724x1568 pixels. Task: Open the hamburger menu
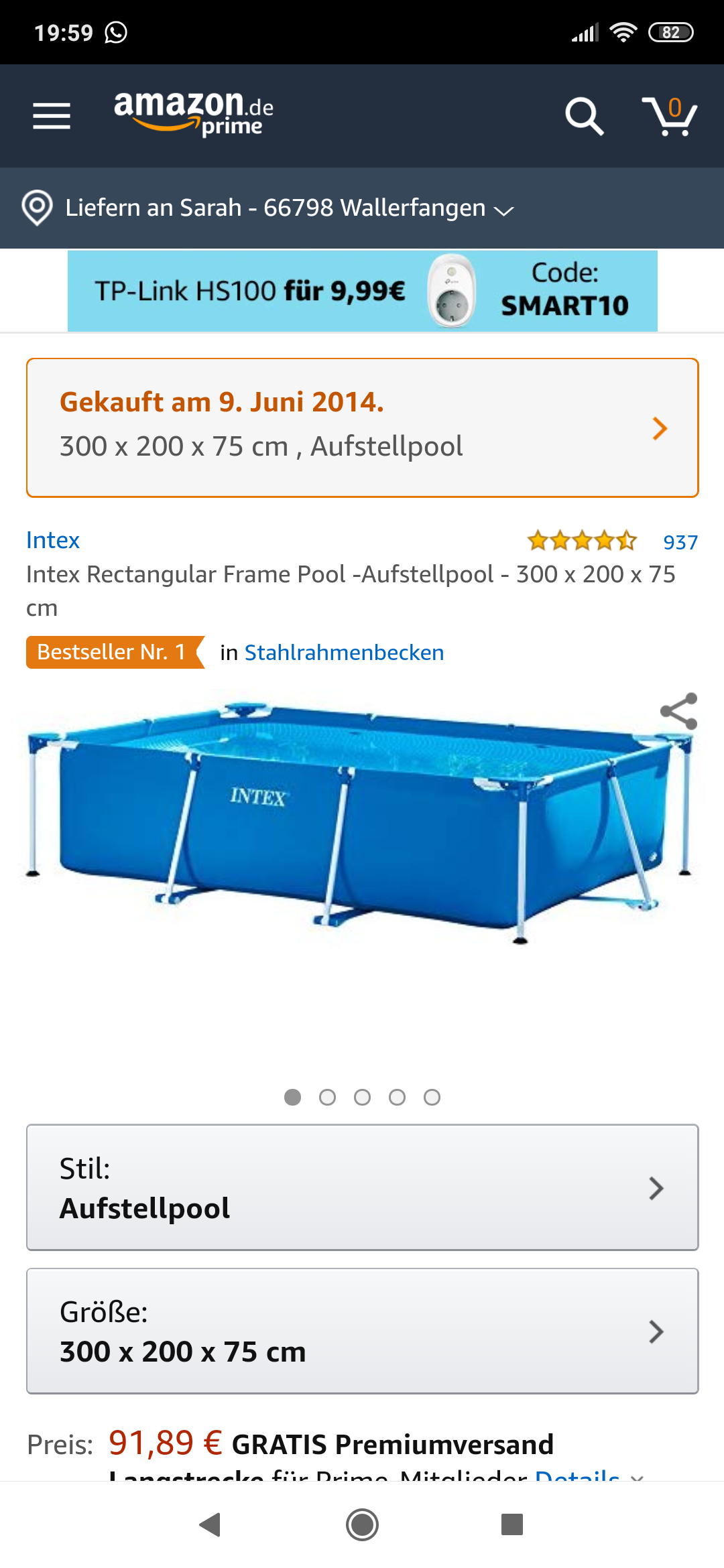point(52,116)
